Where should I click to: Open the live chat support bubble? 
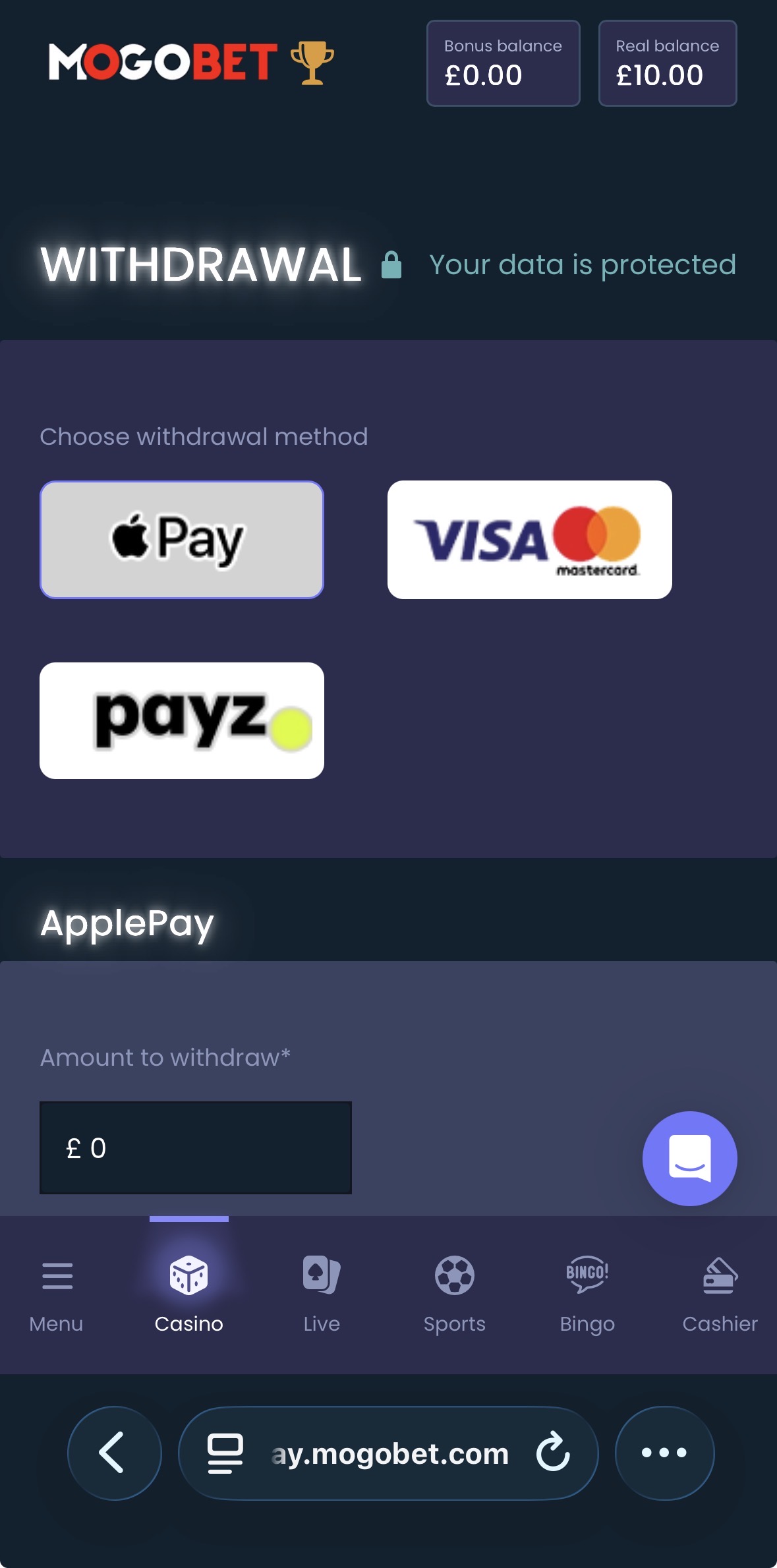pyautogui.click(x=689, y=1159)
